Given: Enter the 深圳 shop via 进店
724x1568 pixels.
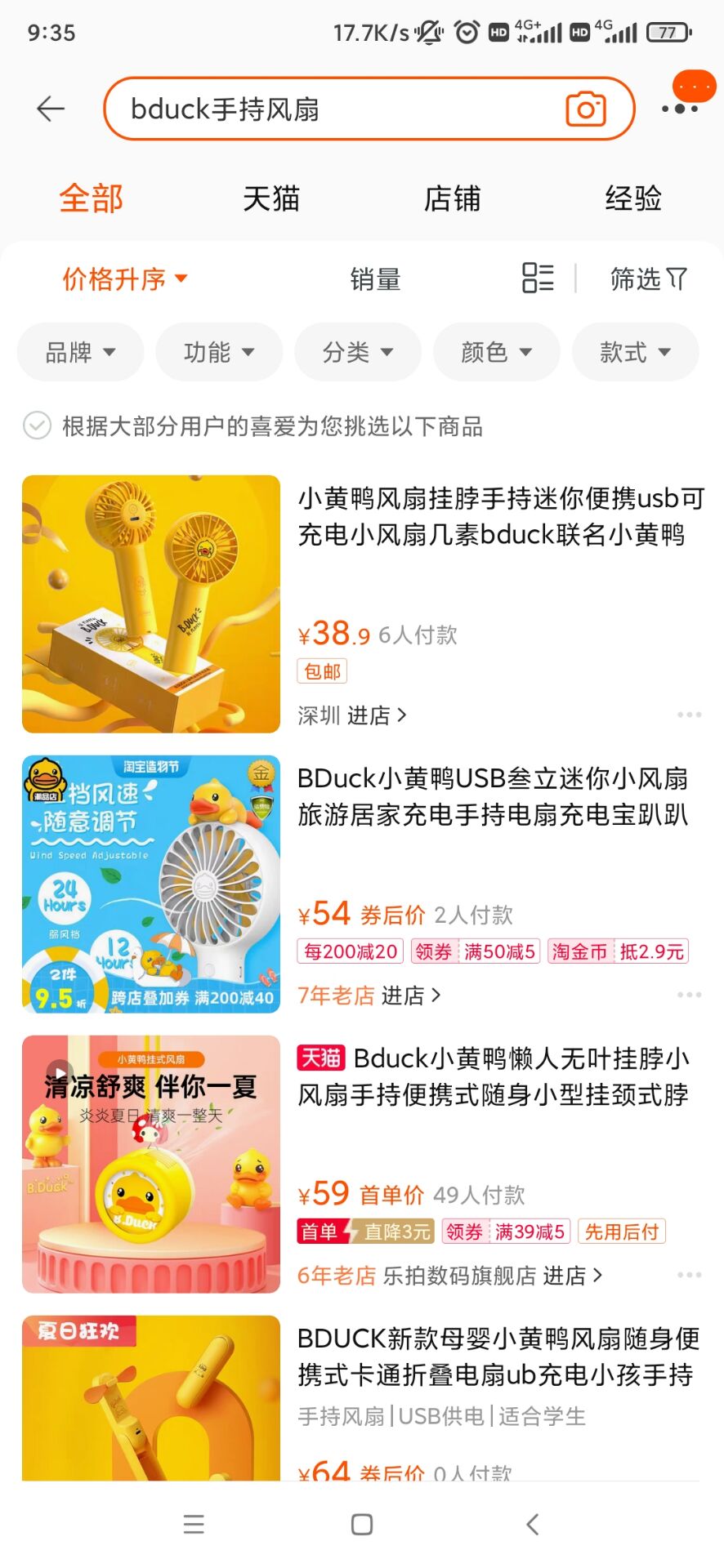Looking at the screenshot, I should click(377, 715).
